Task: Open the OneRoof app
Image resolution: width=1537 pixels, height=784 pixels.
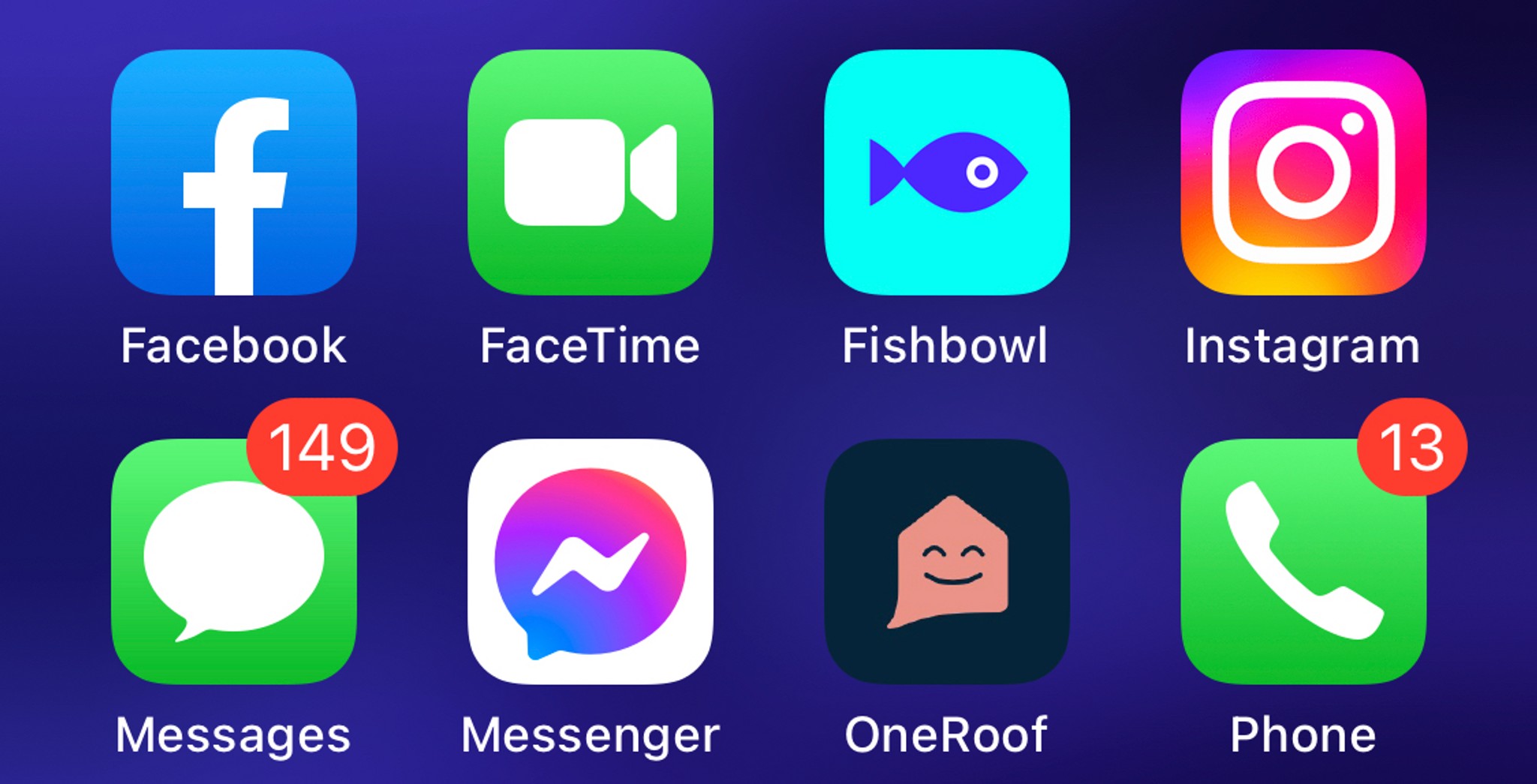Action: (946, 561)
